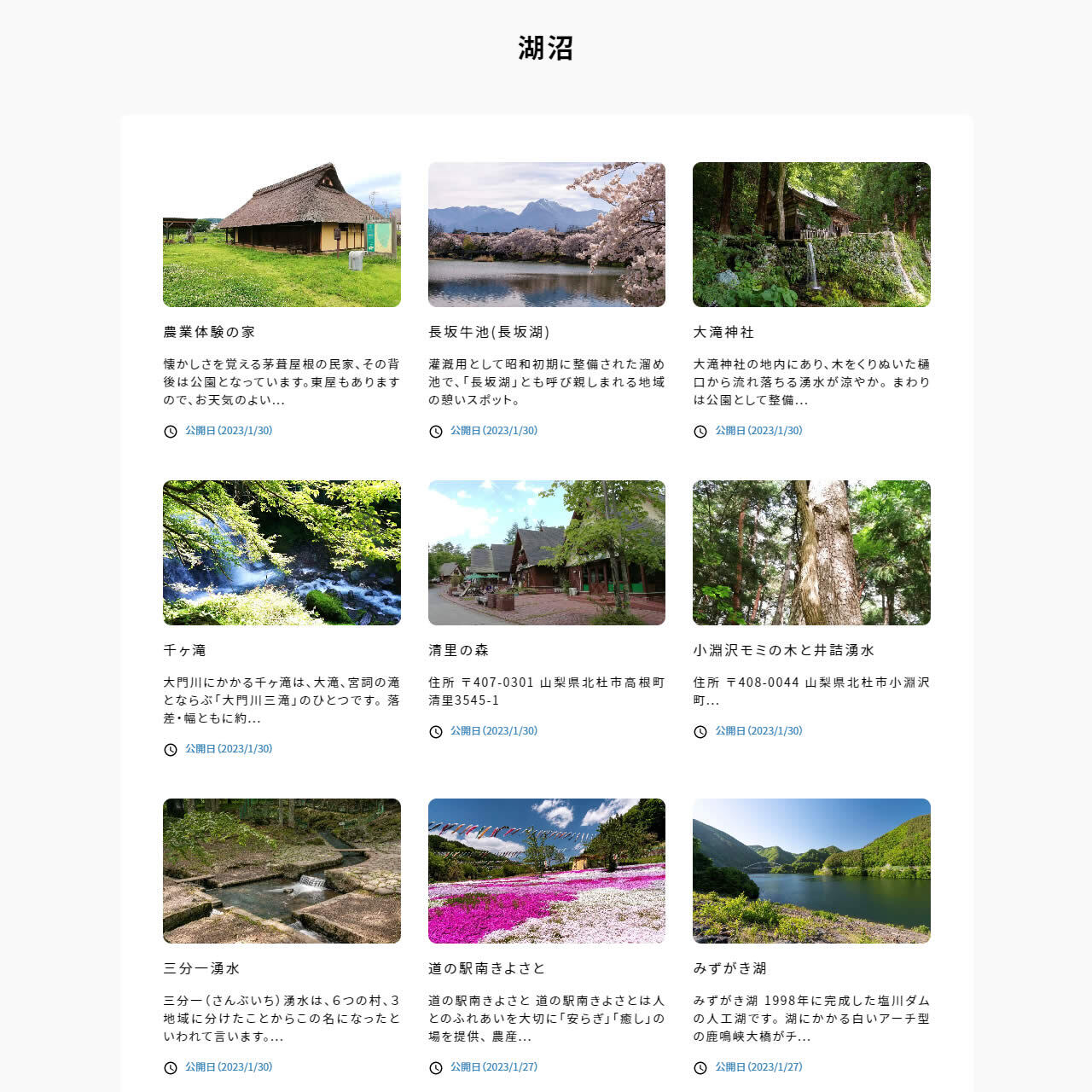Open the 千ヶ滝 waterfall card
Screen dimensions: 1092x1092
pyautogui.click(x=282, y=553)
